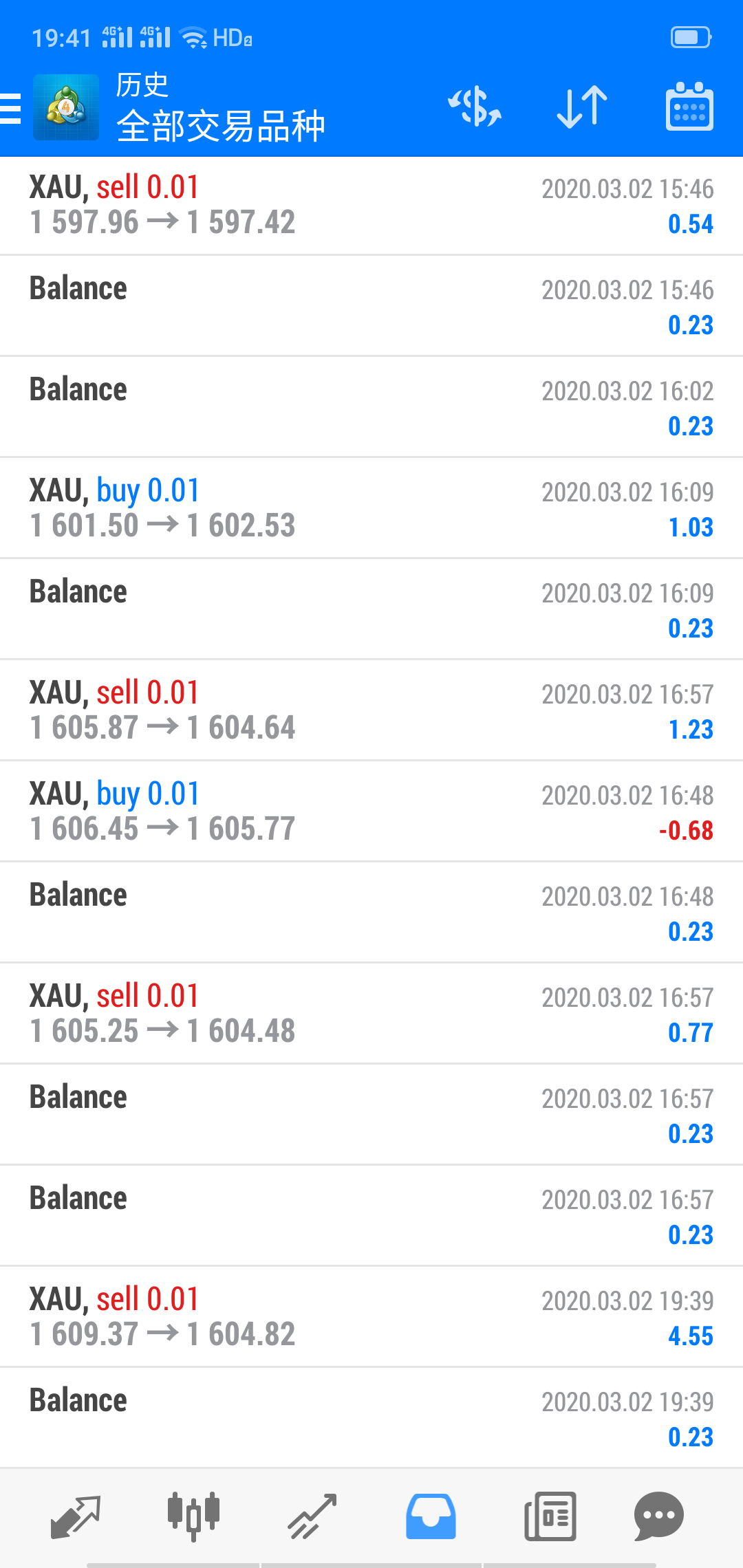This screenshot has width=743, height=1568.
Task: Switch to the news tab
Action: (x=550, y=1516)
